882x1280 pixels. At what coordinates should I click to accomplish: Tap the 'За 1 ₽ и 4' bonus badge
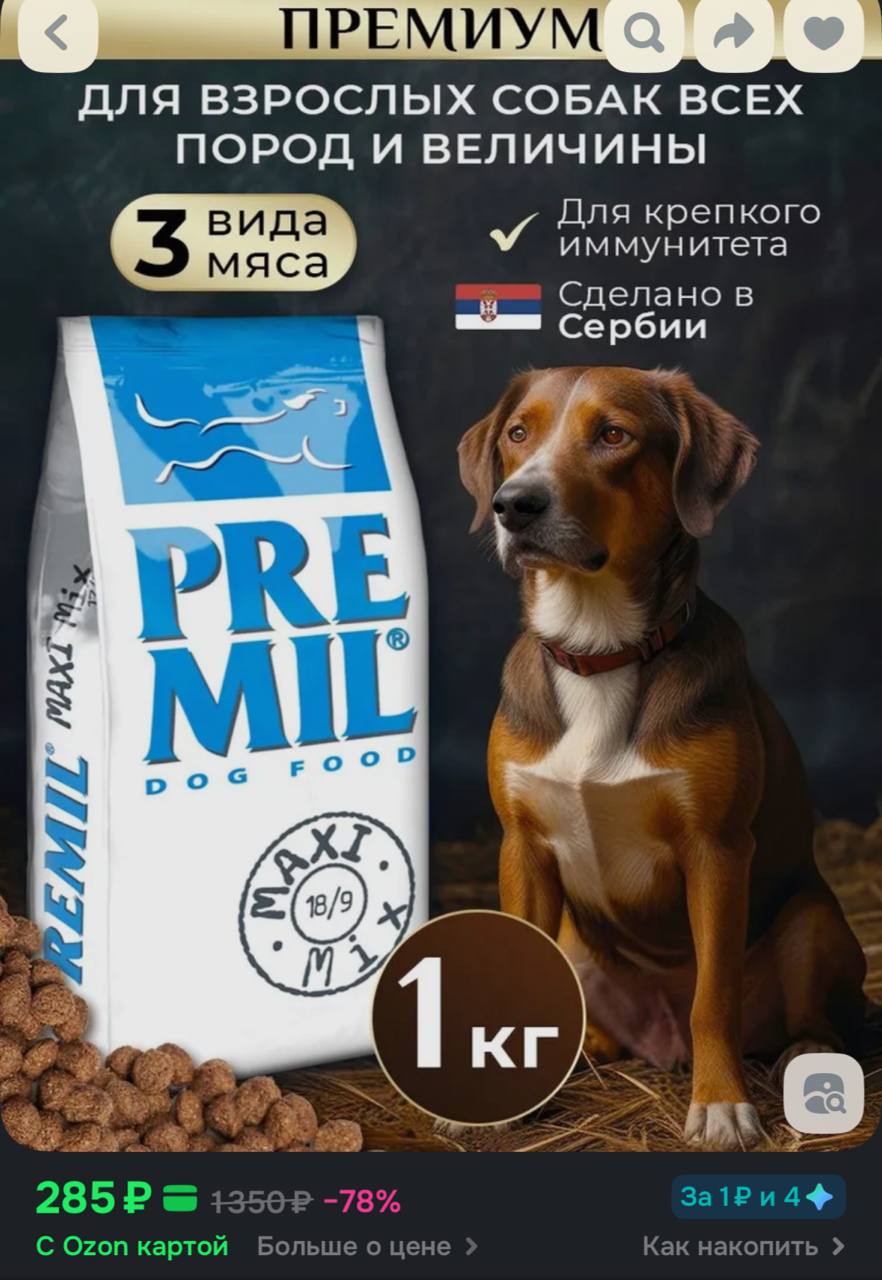pyautogui.click(x=757, y=1196)
